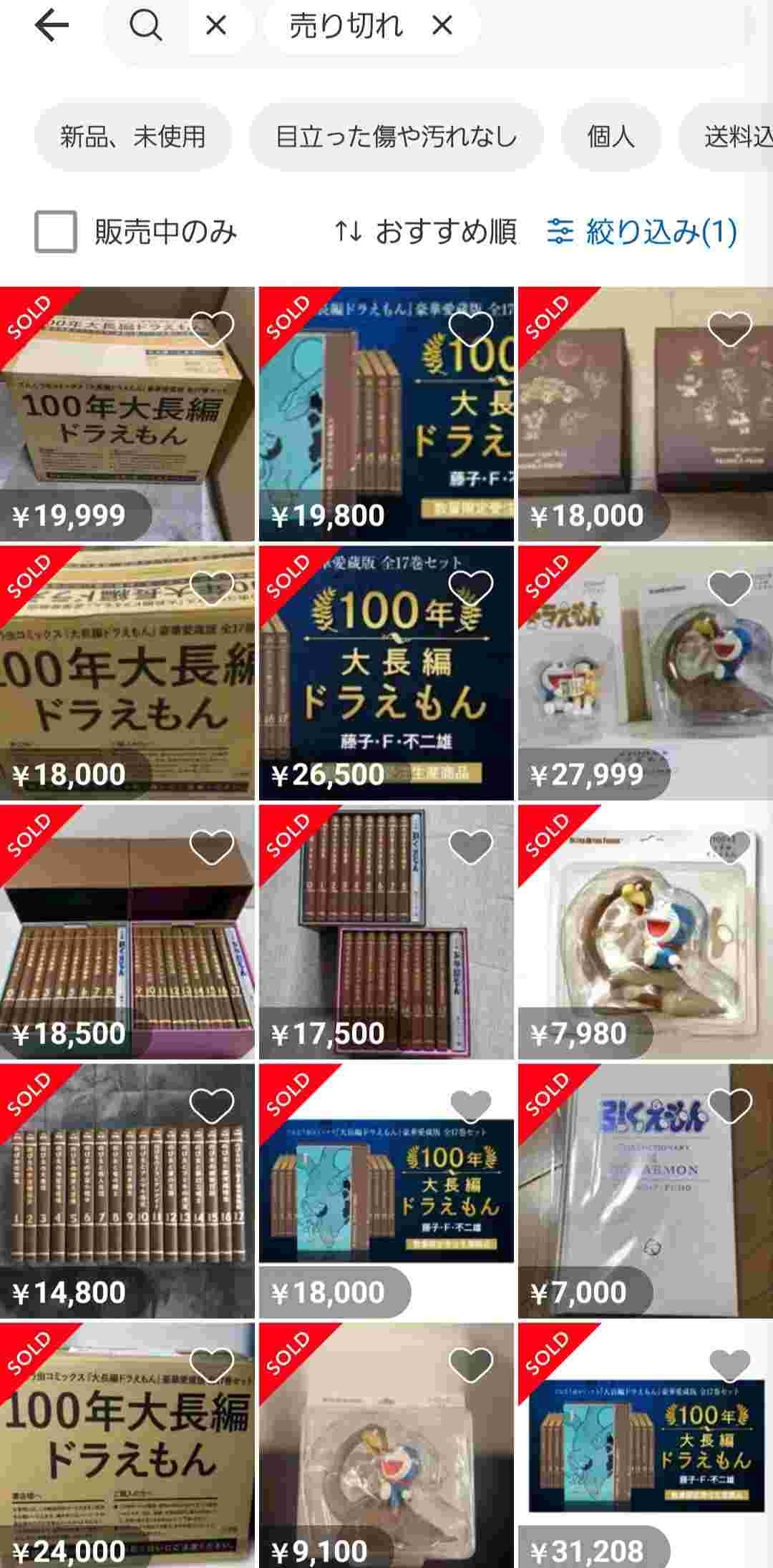This screenshot has height=1568, width=773.
Task: Open the おすすめ順 sort options
Action: [x=425, y=232]
